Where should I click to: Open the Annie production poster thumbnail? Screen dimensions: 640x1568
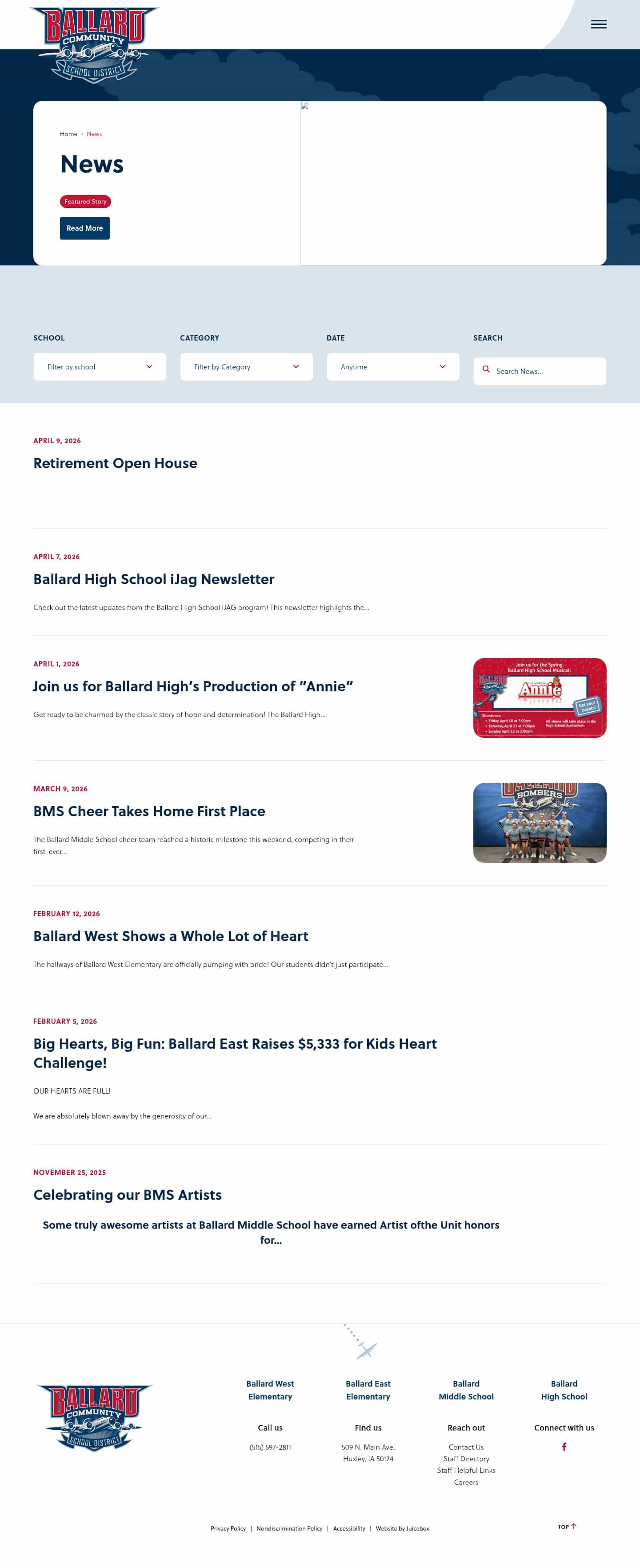point(539,698)
